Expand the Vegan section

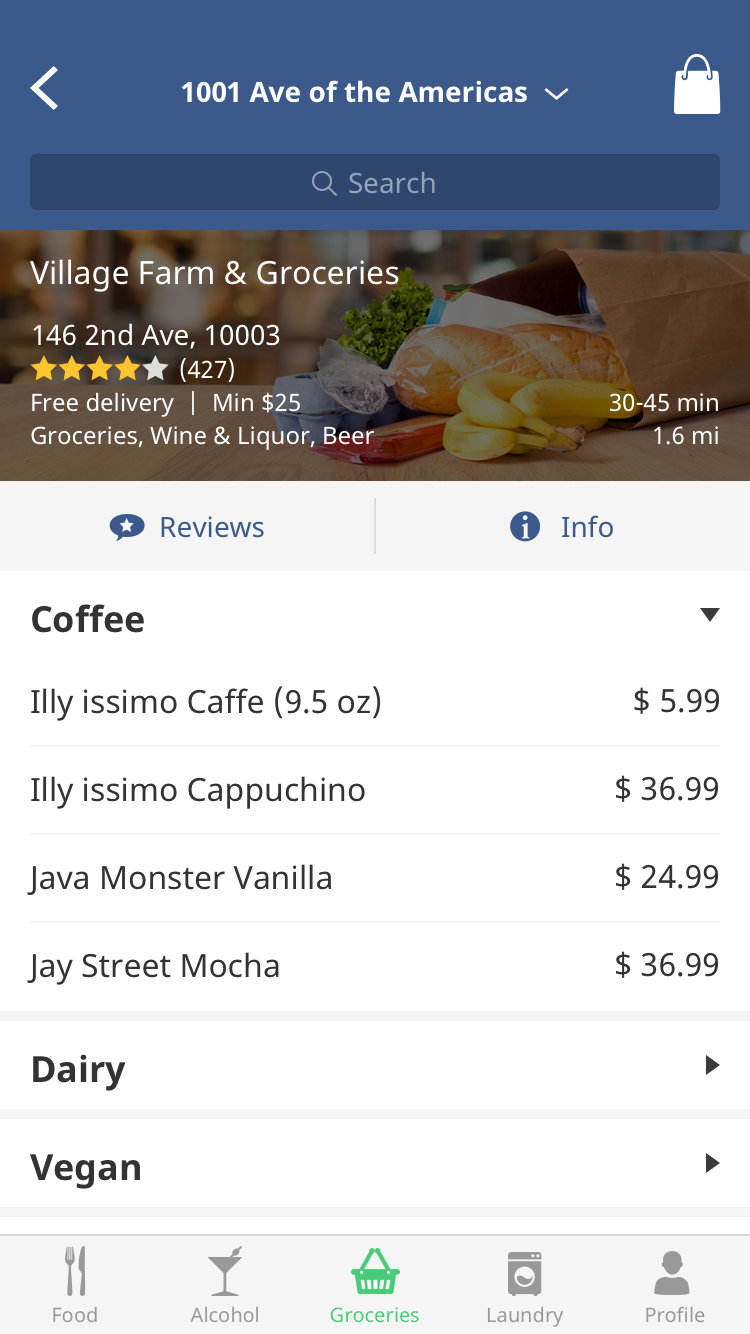coord(374,1165)
